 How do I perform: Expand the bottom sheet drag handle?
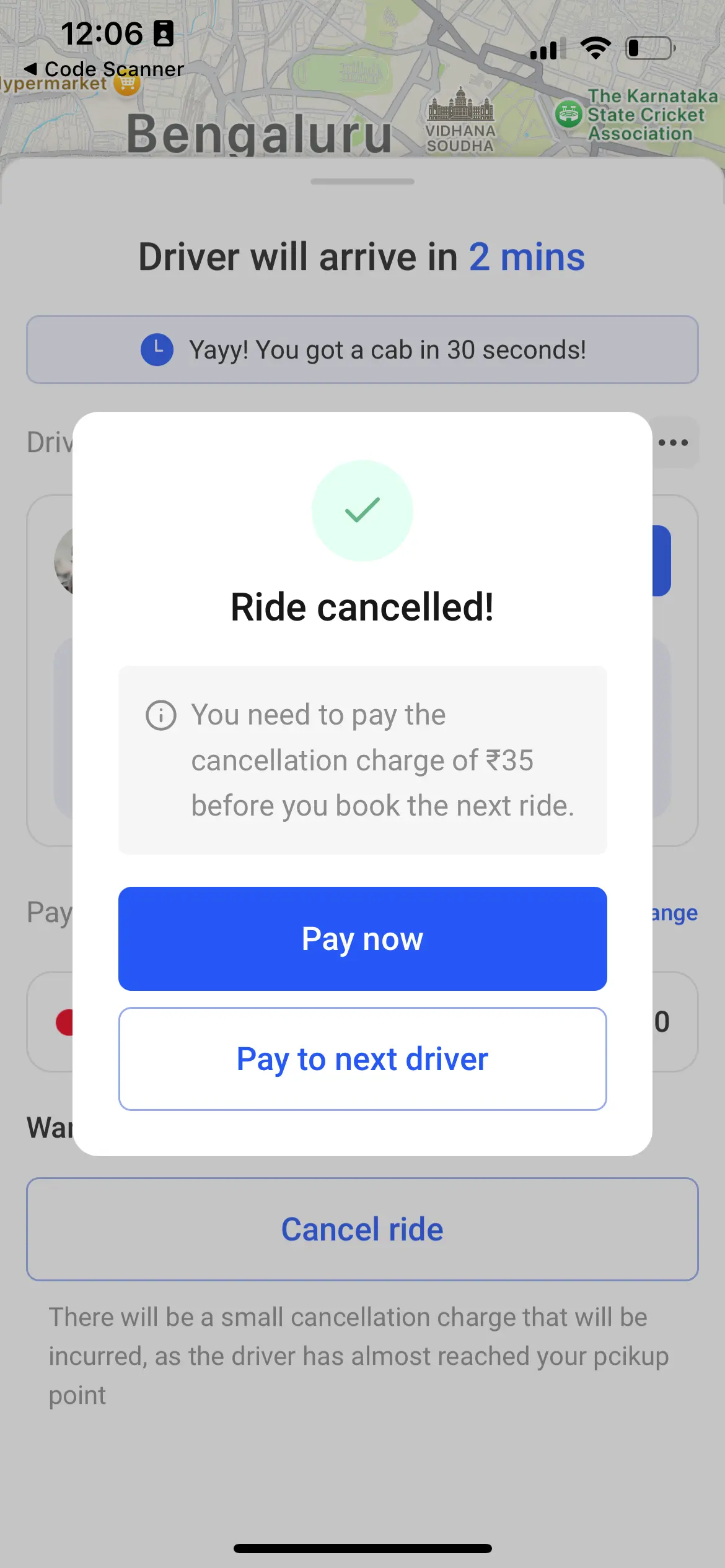(x=362, y=181)
